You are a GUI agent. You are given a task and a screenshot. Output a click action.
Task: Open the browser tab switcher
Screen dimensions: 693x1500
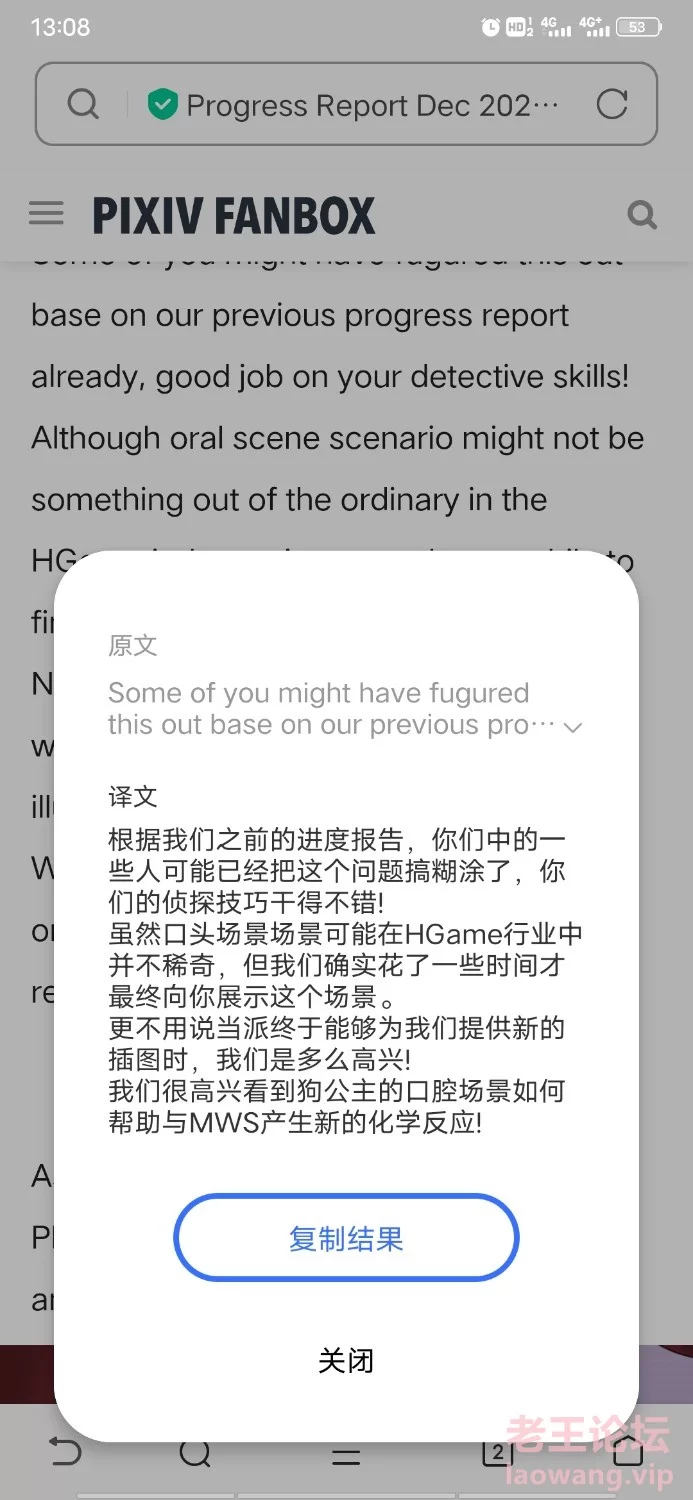(497, 1451)
